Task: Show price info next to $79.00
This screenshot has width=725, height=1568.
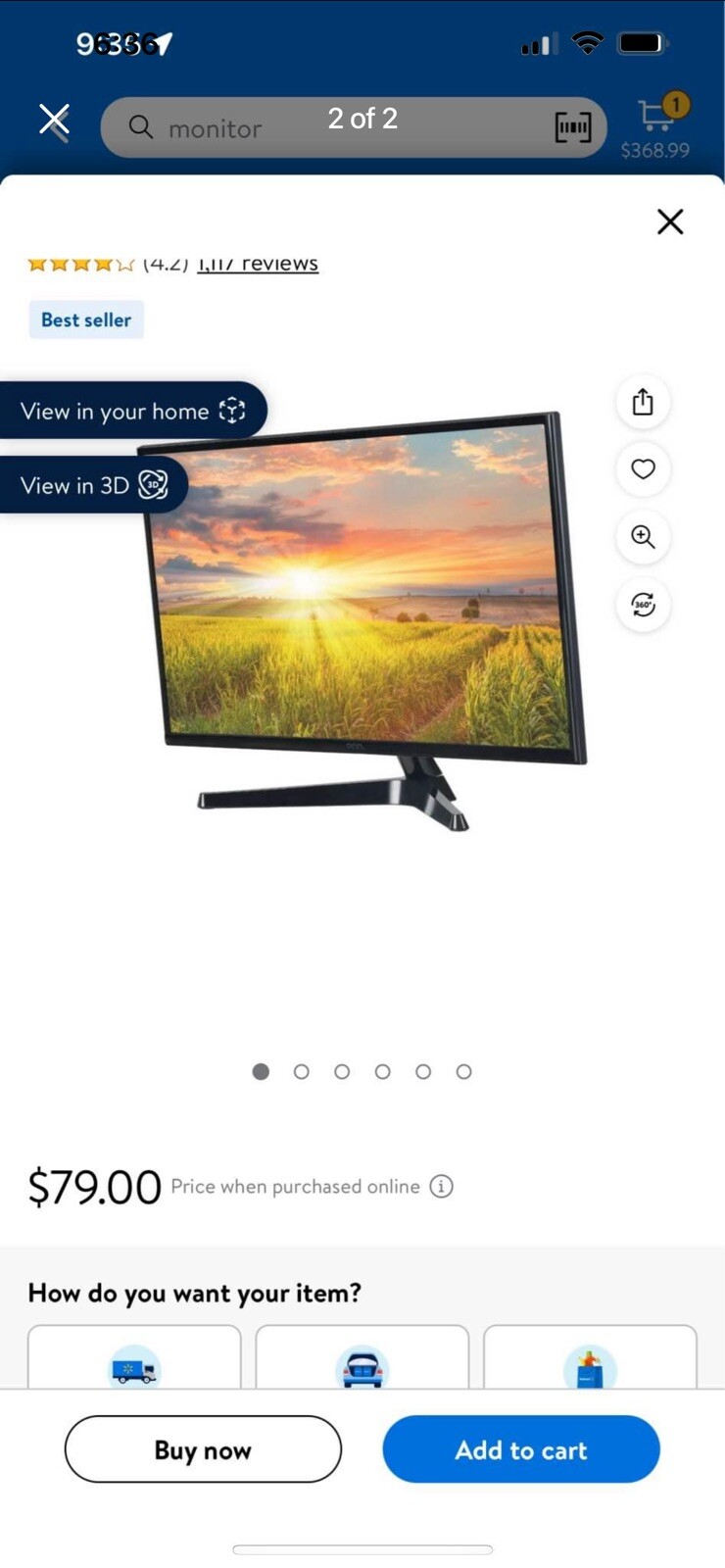Action: 442,1187
